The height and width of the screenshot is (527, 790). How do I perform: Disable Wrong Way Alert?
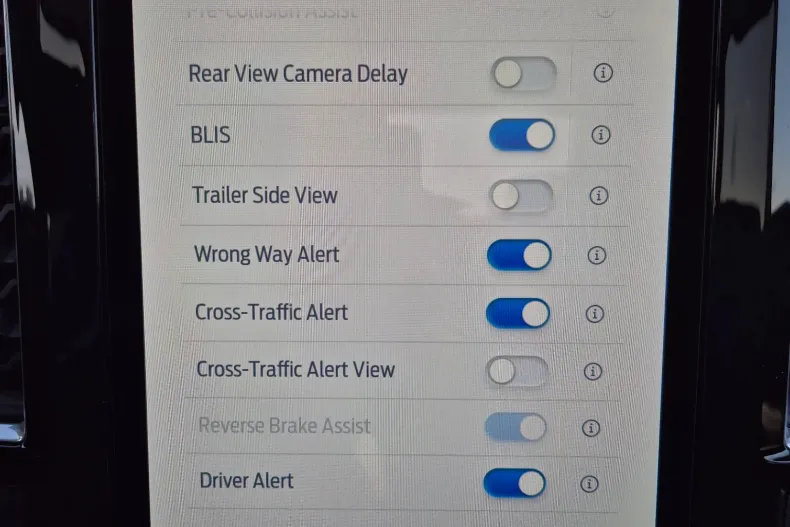pos(519,255)
